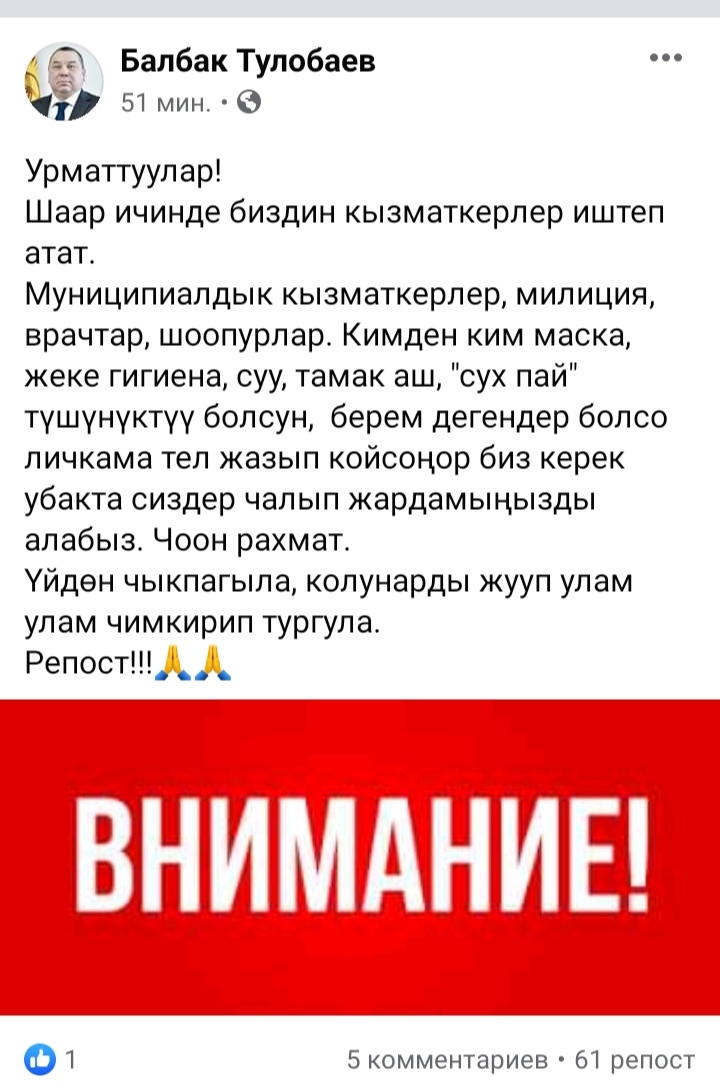Image resolution: width=720 pixels, height=1089 pixels.
Task: Open the 5 комментариев list
Action: [x=446, y=1058]
